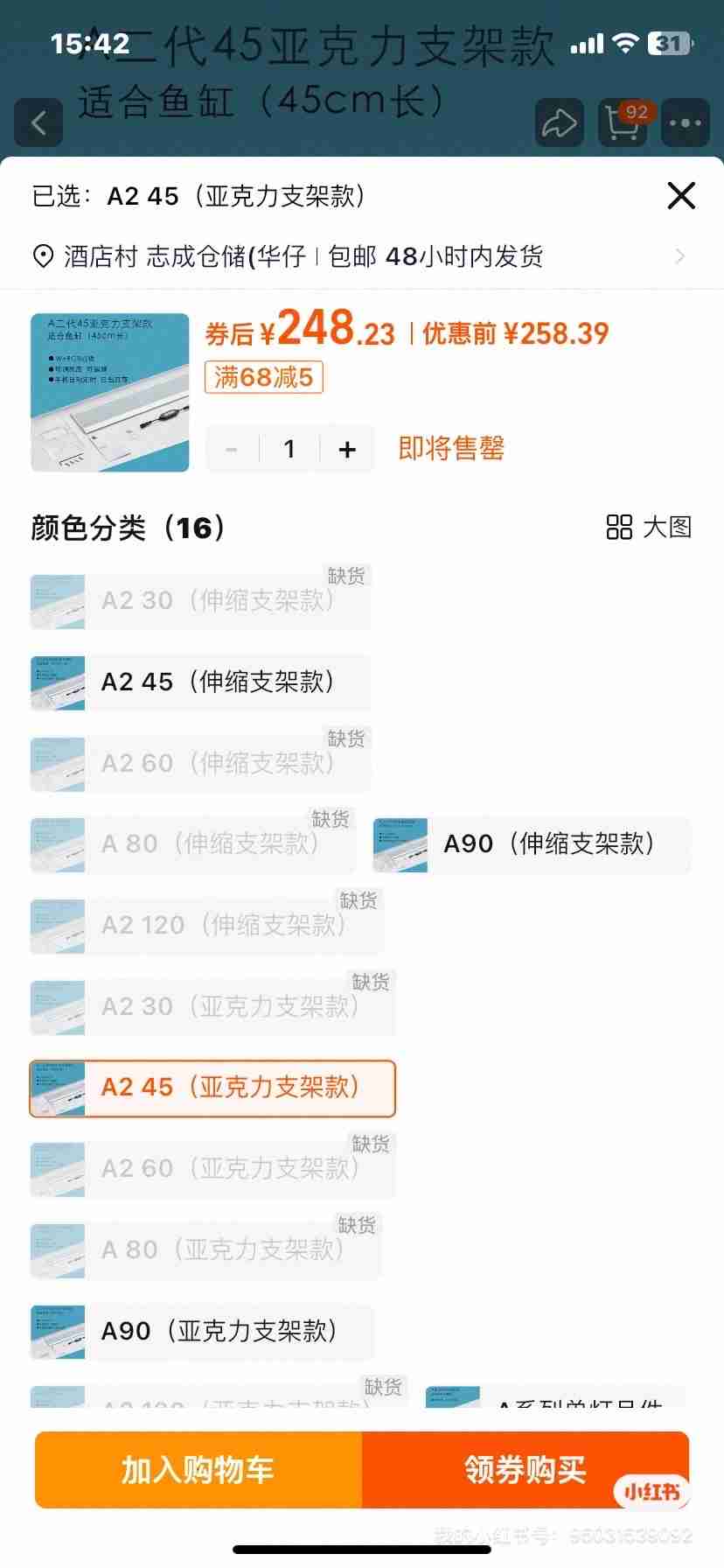Decrease quantity with the minus button
Image resolution: width=724 pixels, height=1568 pixels.
click(x=232, y=450)
